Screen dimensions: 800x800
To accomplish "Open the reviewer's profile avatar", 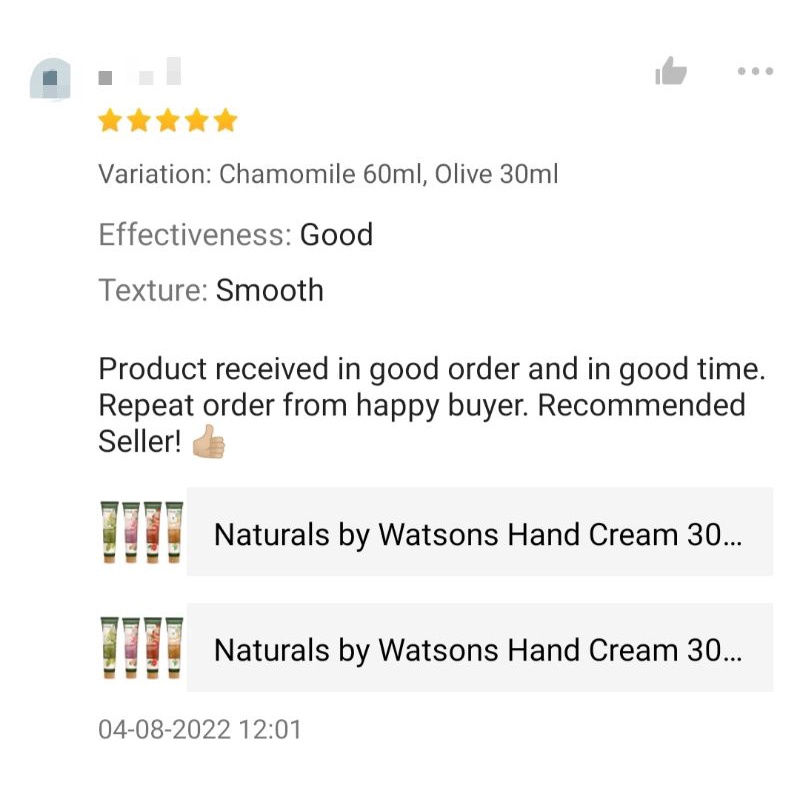I will 50,79.
